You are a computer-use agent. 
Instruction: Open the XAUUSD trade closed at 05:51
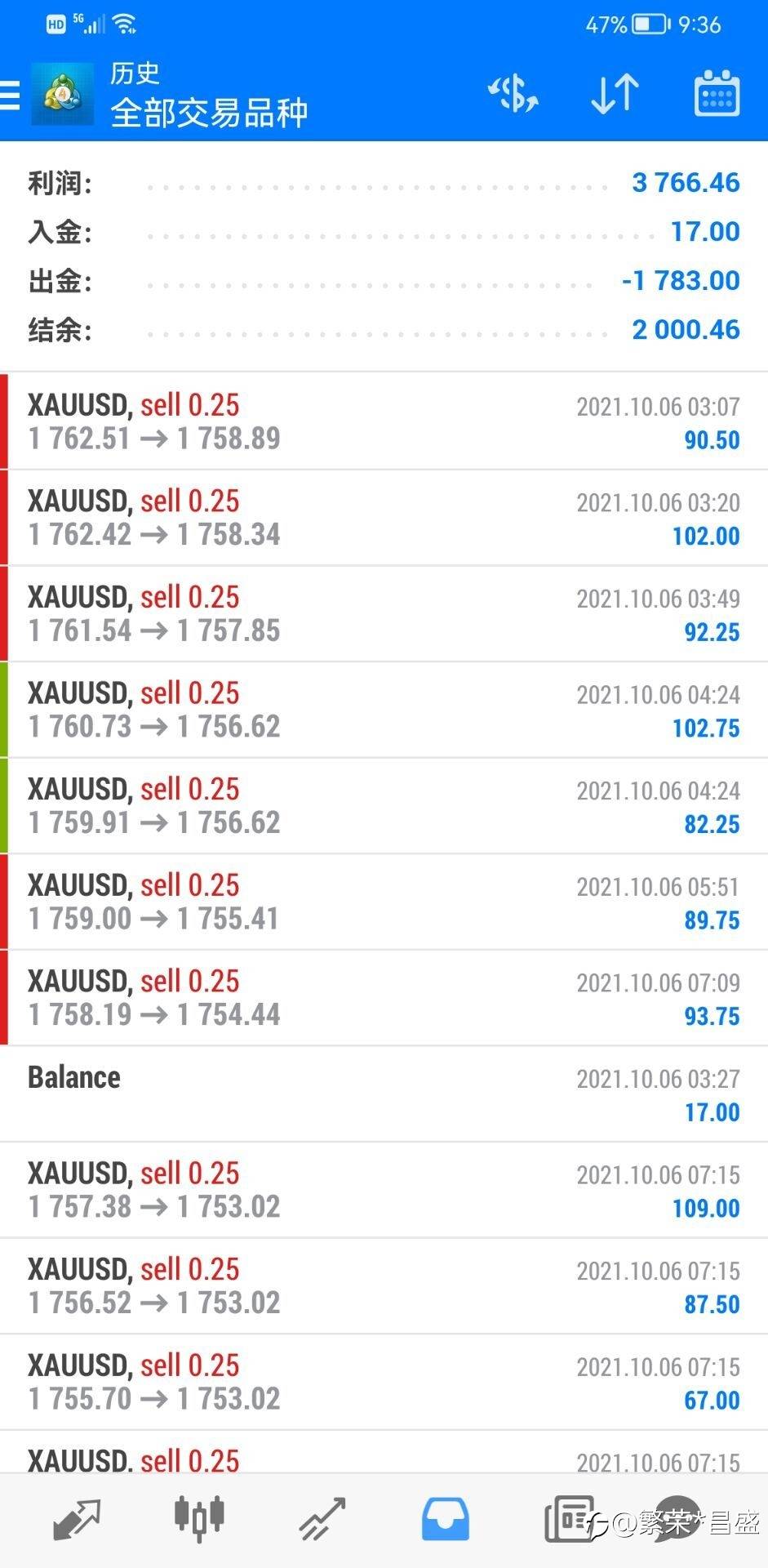pos(384,902)
